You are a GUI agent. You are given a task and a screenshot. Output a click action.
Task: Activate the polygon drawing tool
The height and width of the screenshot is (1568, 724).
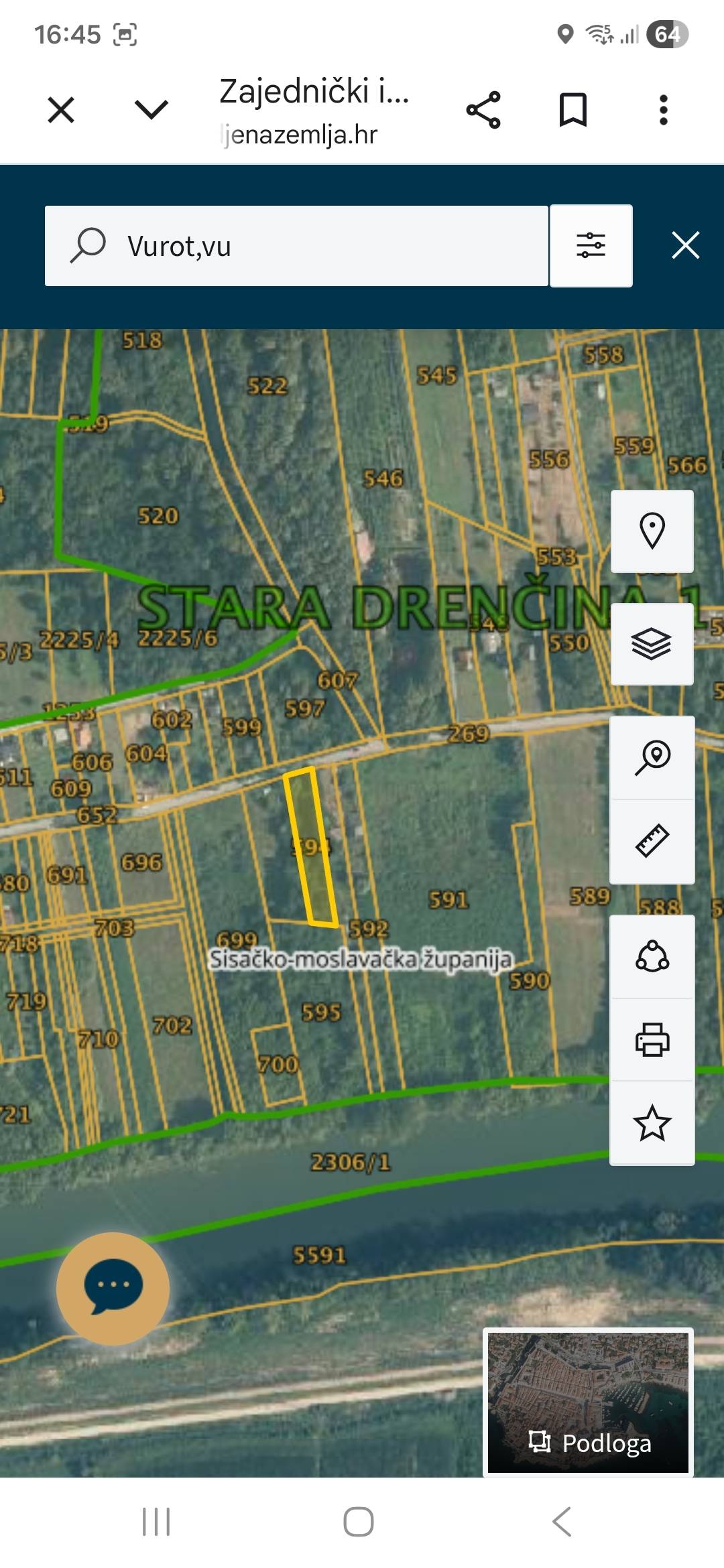coord(652,957)
